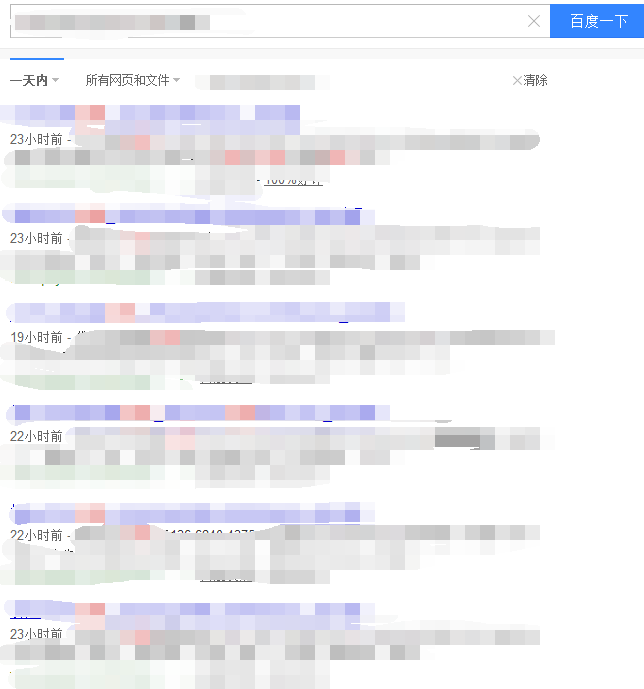
Task: Clear the search box with the X
Action: 533,21
